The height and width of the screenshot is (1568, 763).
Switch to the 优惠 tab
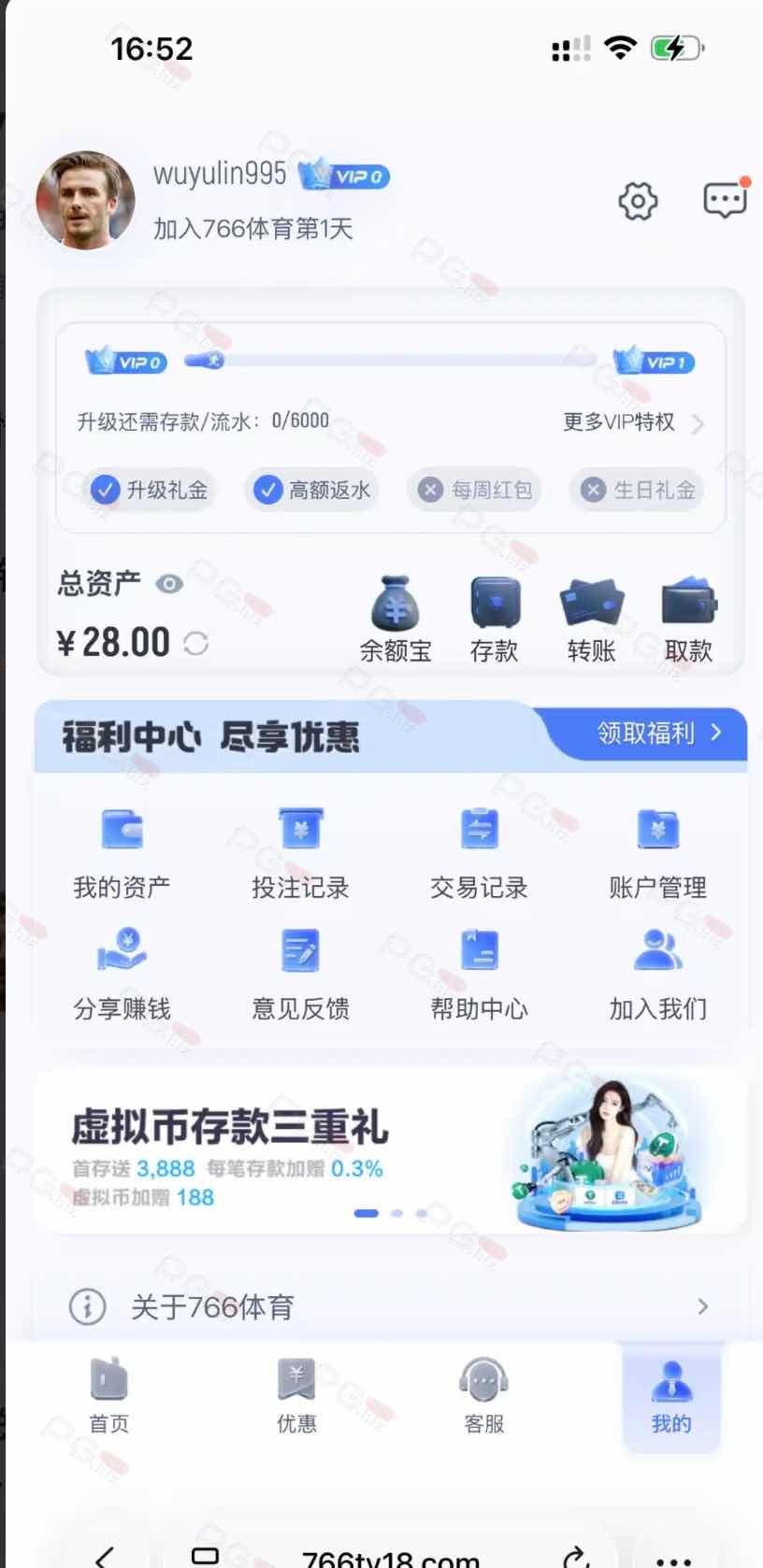tap(296, 1396)
